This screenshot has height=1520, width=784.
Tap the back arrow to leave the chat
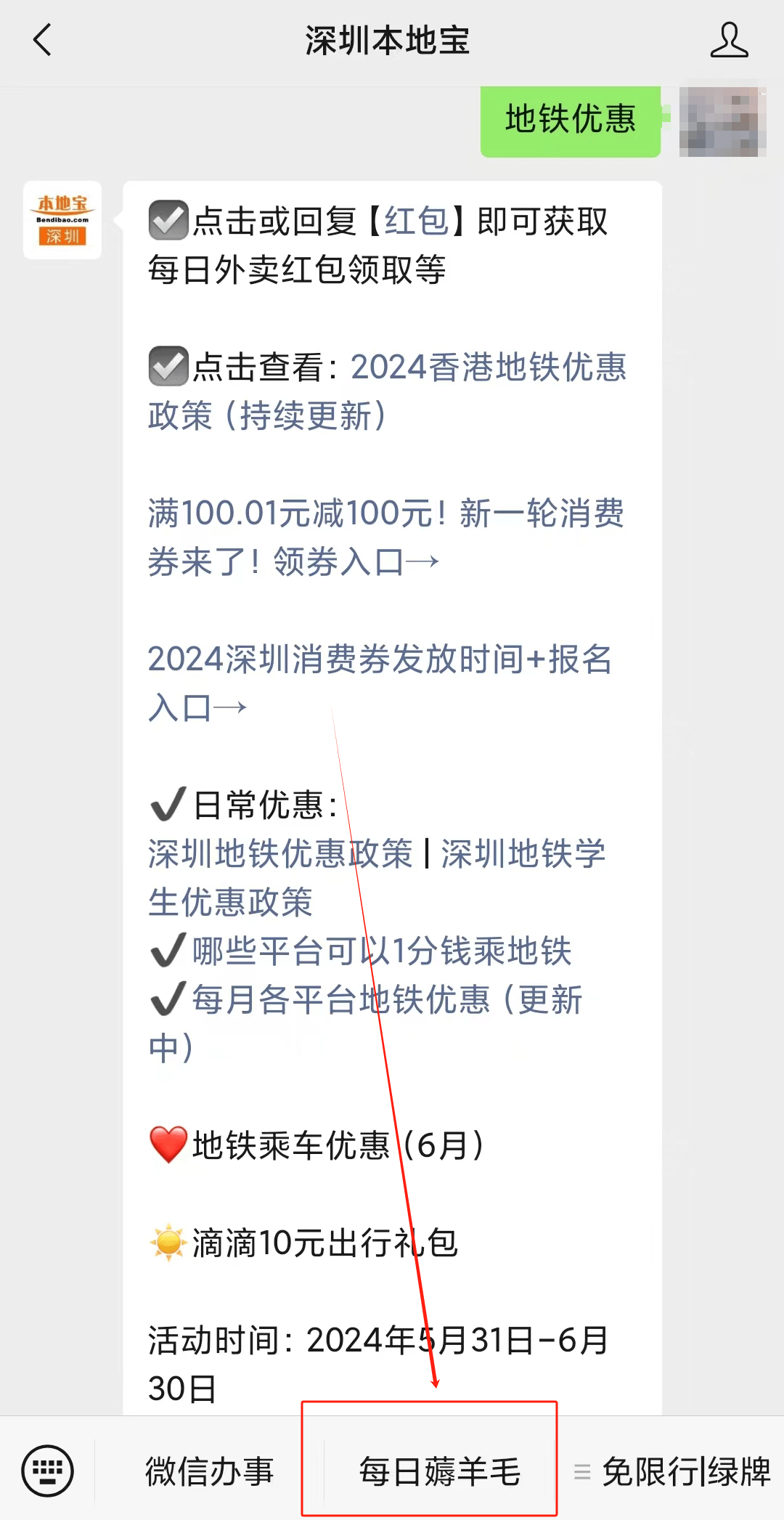coord(42,41)
